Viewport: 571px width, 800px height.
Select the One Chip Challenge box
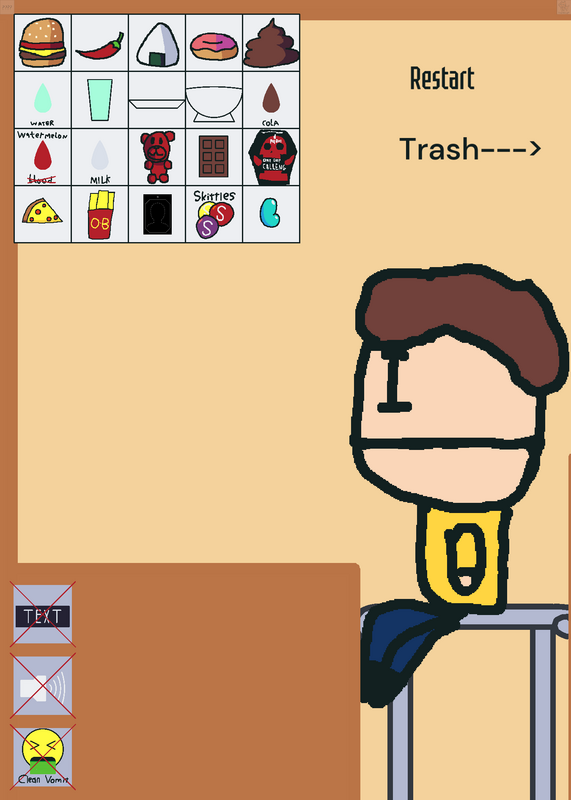tap(272, 157)
